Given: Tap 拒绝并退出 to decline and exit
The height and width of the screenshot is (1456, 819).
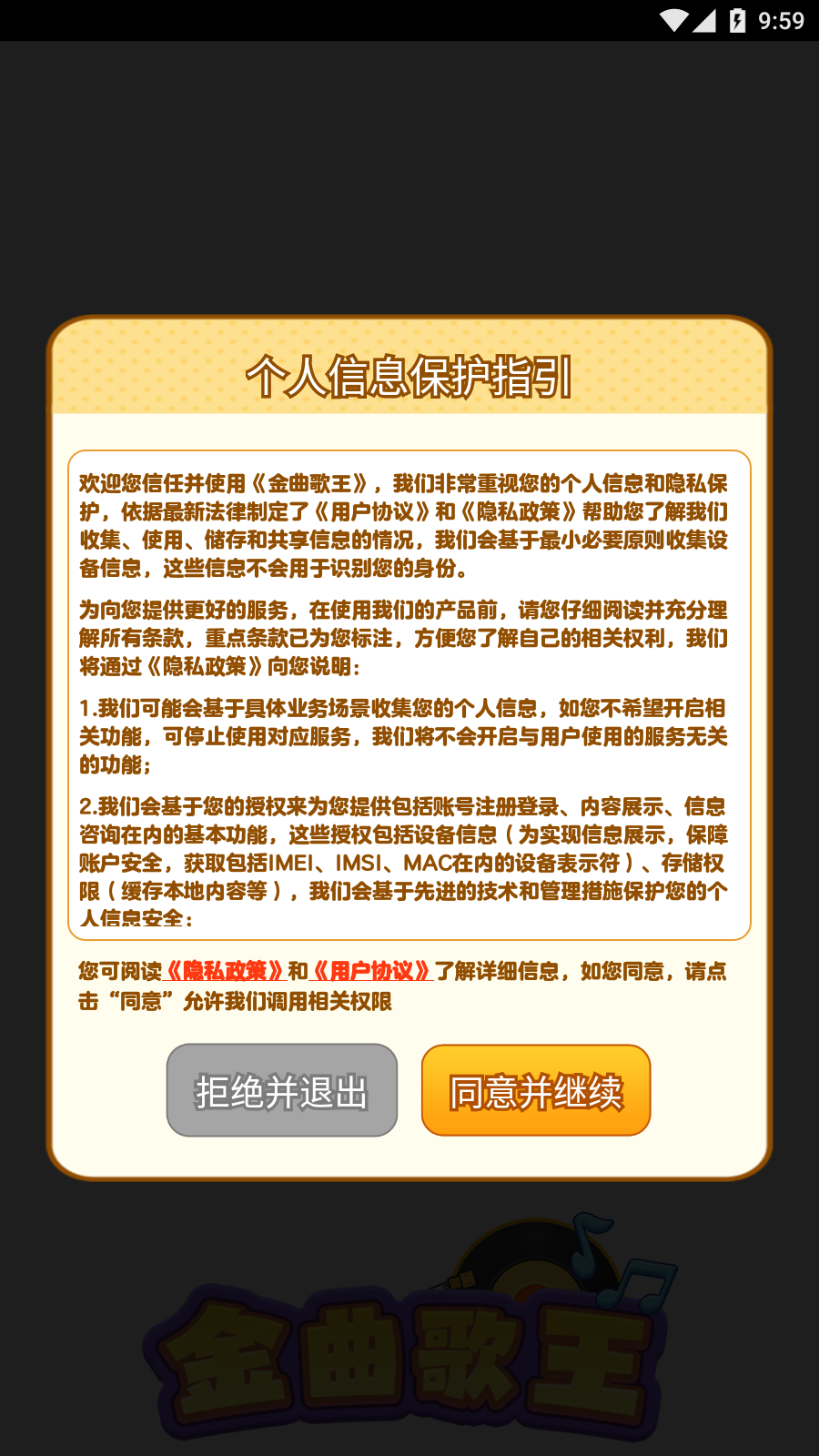Looking at the screenshot, I should point(282,1090).
